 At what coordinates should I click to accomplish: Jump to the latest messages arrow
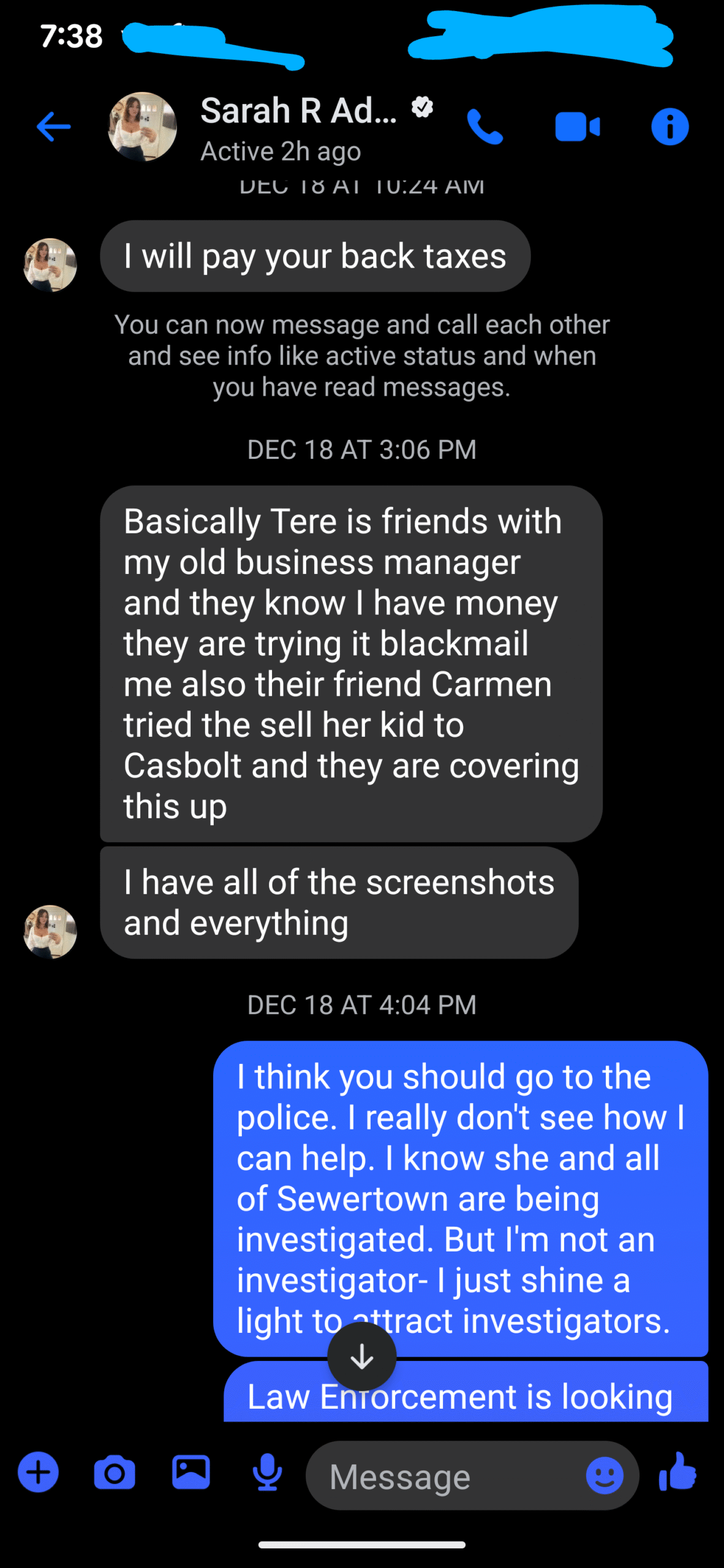[362, 1356]
